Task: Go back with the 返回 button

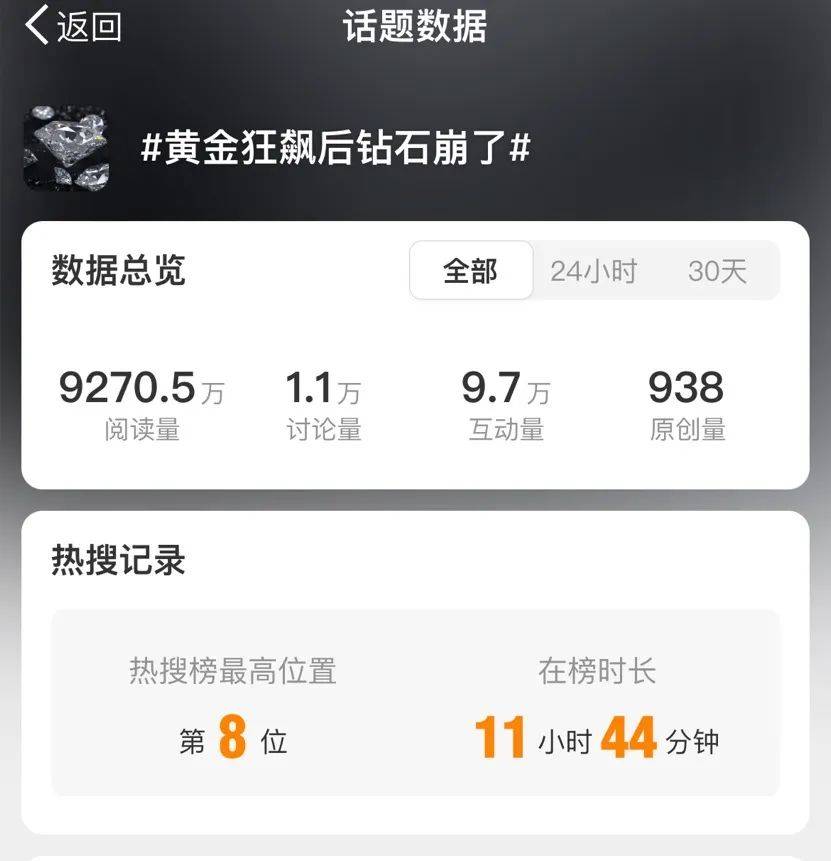Action: [x=73, y=27]
